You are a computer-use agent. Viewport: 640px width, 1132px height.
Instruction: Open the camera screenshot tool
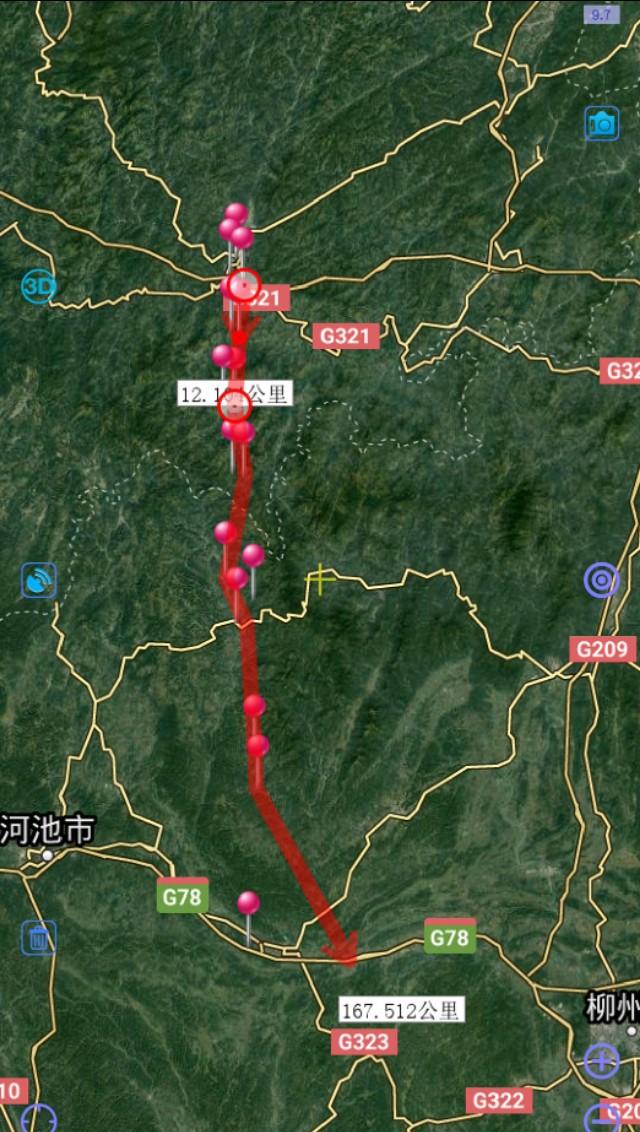coord(601,123)
